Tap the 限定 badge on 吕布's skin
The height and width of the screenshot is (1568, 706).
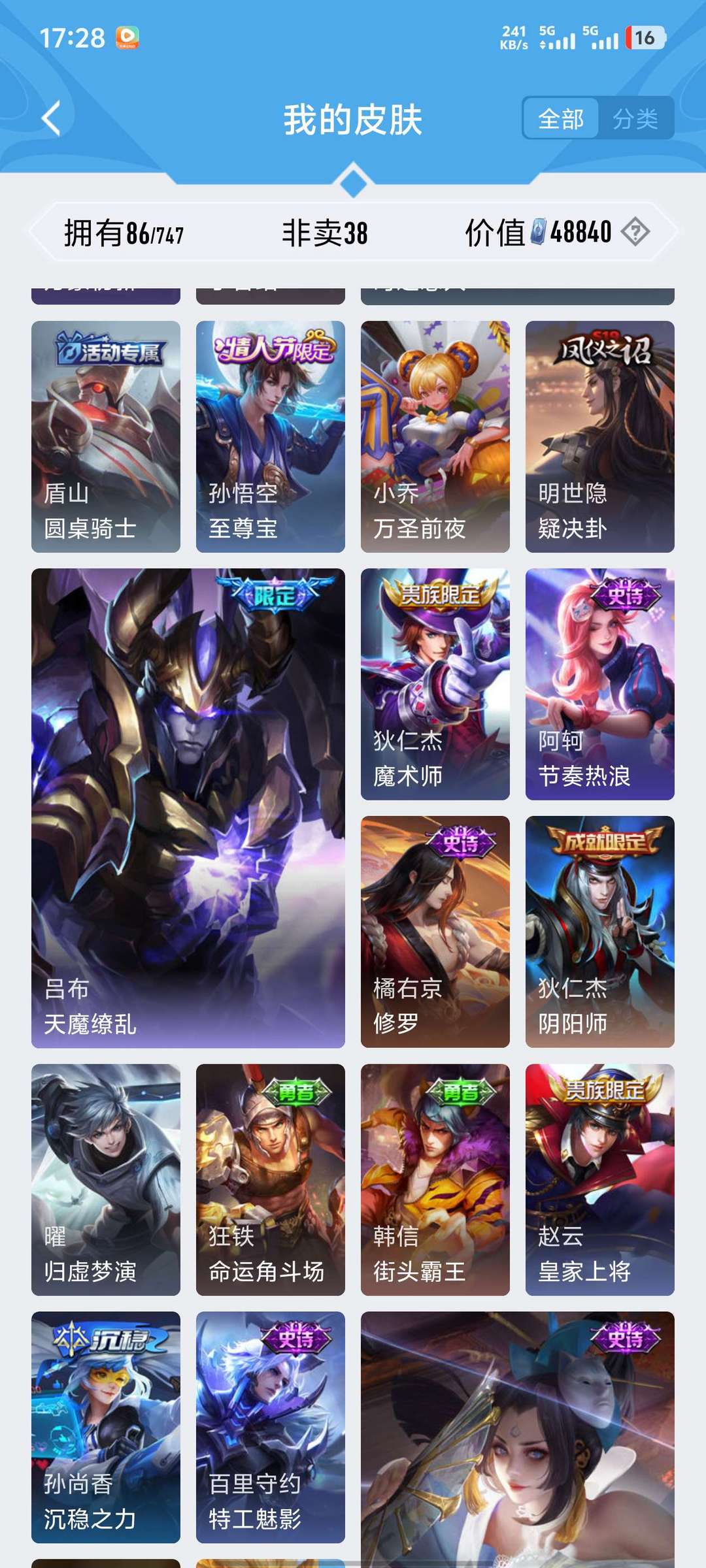click(275, 595)
